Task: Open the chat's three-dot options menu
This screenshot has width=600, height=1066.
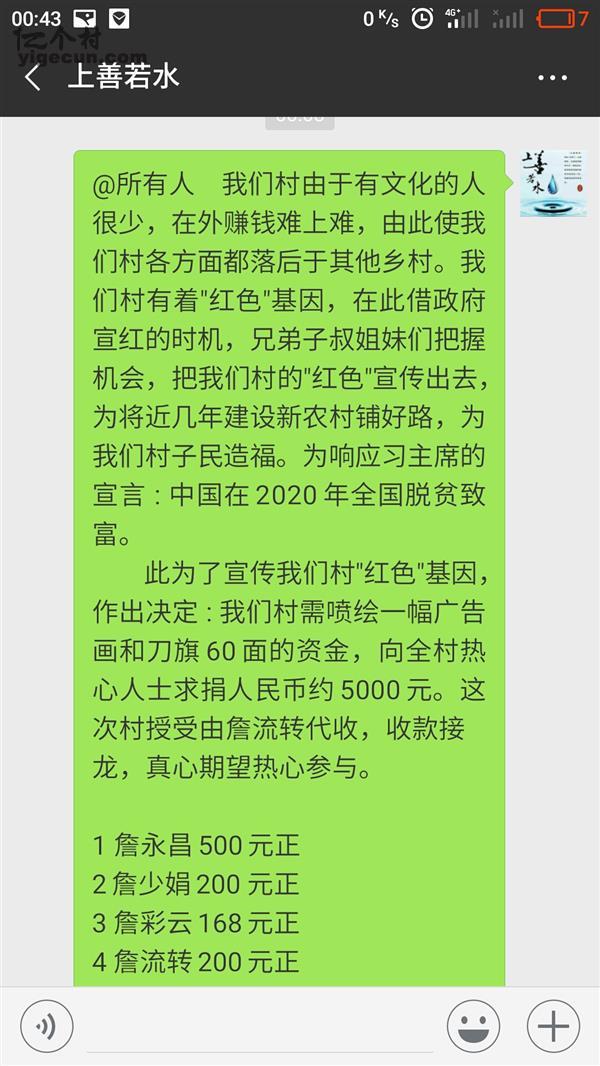Action: (x=552, y=78)
